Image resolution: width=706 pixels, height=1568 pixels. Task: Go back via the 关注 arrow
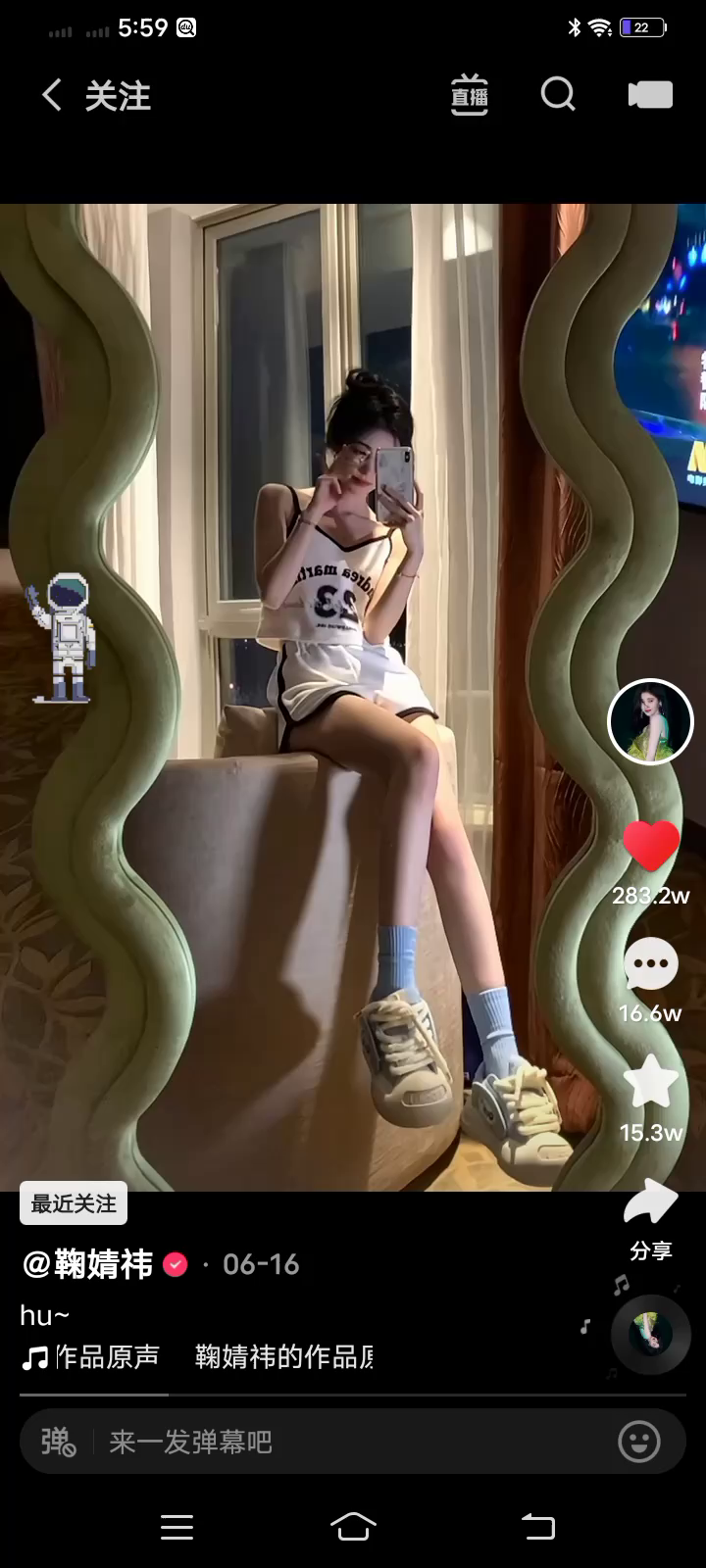point(52,95)
